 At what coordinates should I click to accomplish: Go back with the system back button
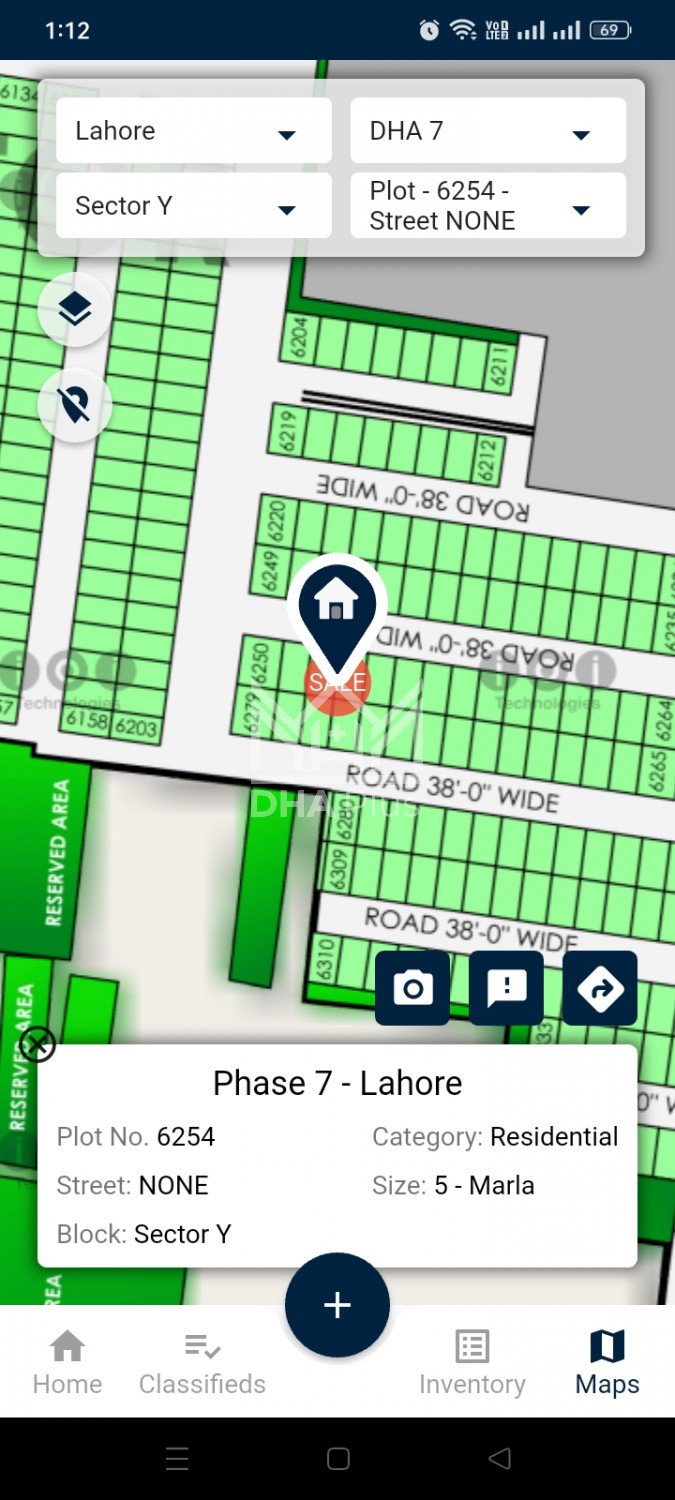tap(499, 1459)
